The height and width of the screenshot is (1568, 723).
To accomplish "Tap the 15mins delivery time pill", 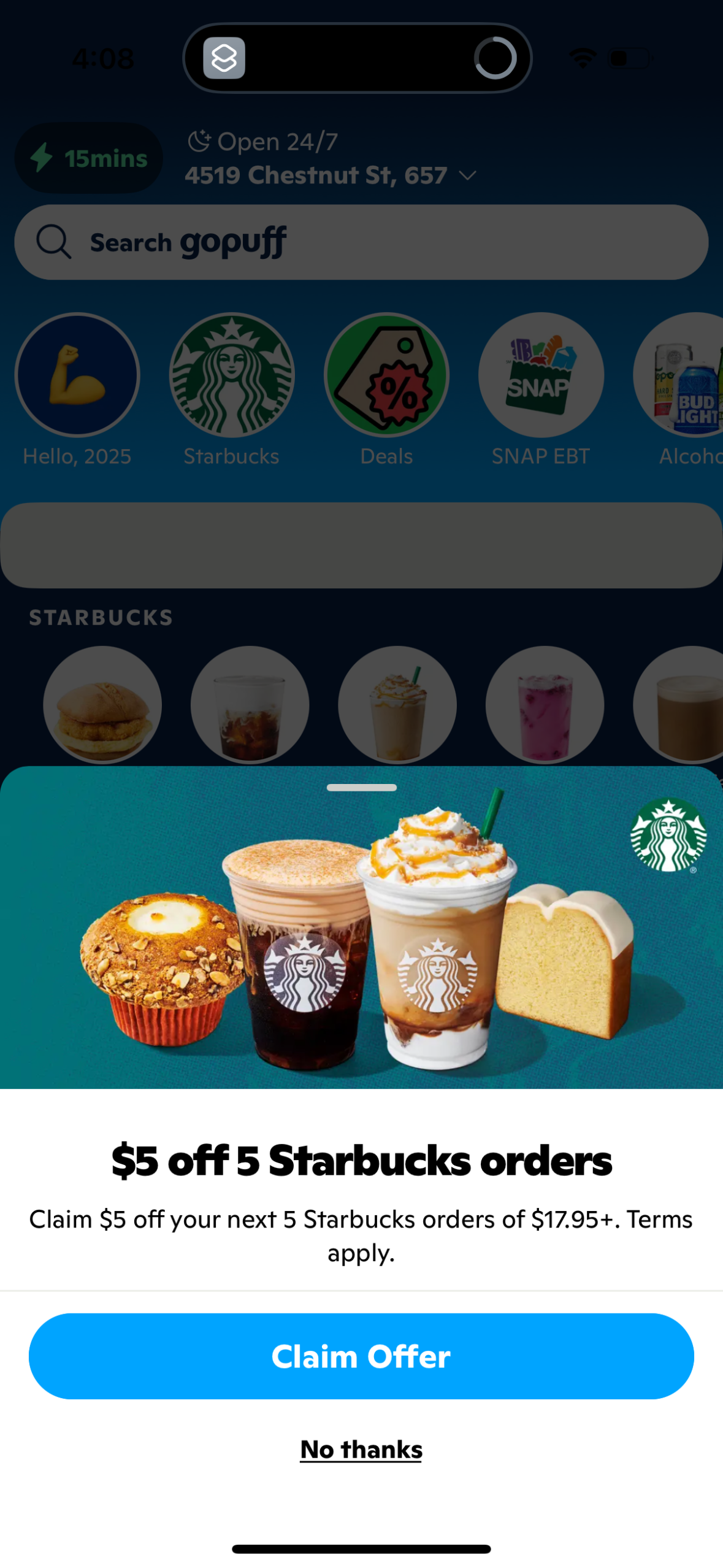I will (88, 158).
